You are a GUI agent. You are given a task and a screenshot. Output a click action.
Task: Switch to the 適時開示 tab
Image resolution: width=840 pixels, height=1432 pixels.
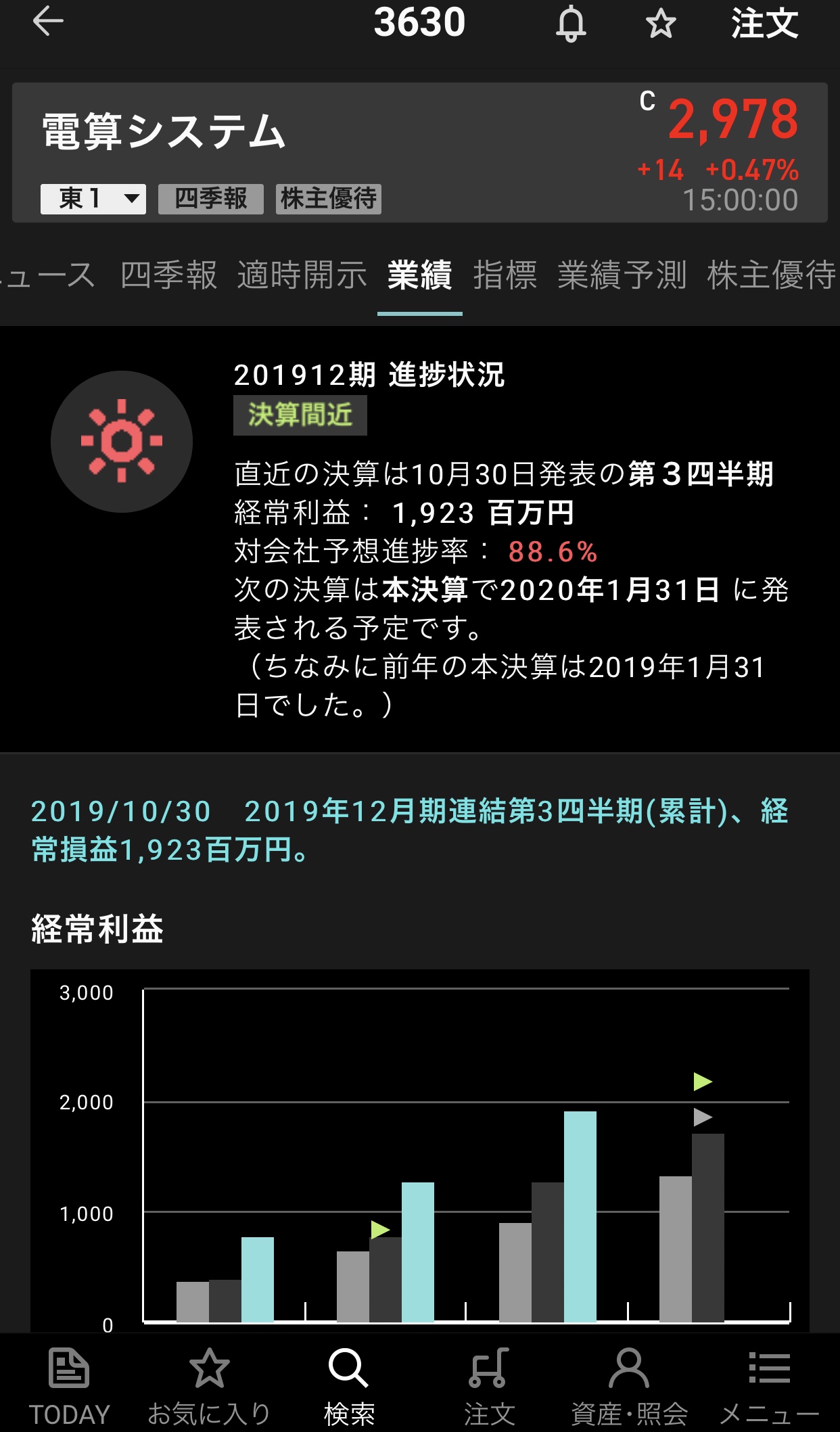302,275
